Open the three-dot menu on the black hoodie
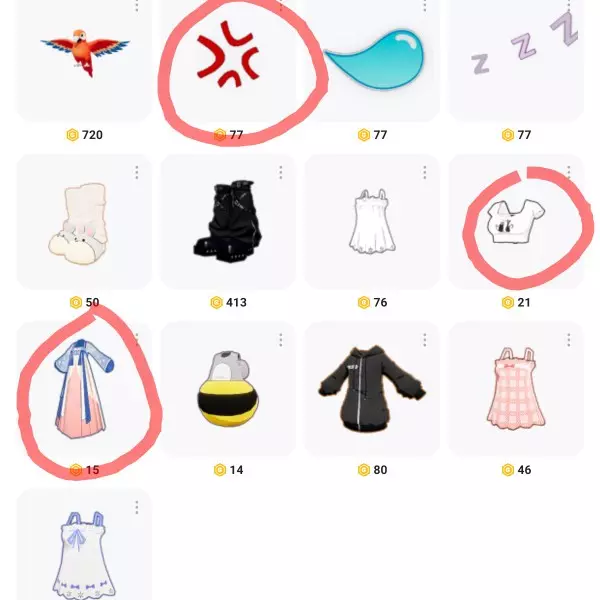Screen dimensions: 600x600 coord(425,341)
